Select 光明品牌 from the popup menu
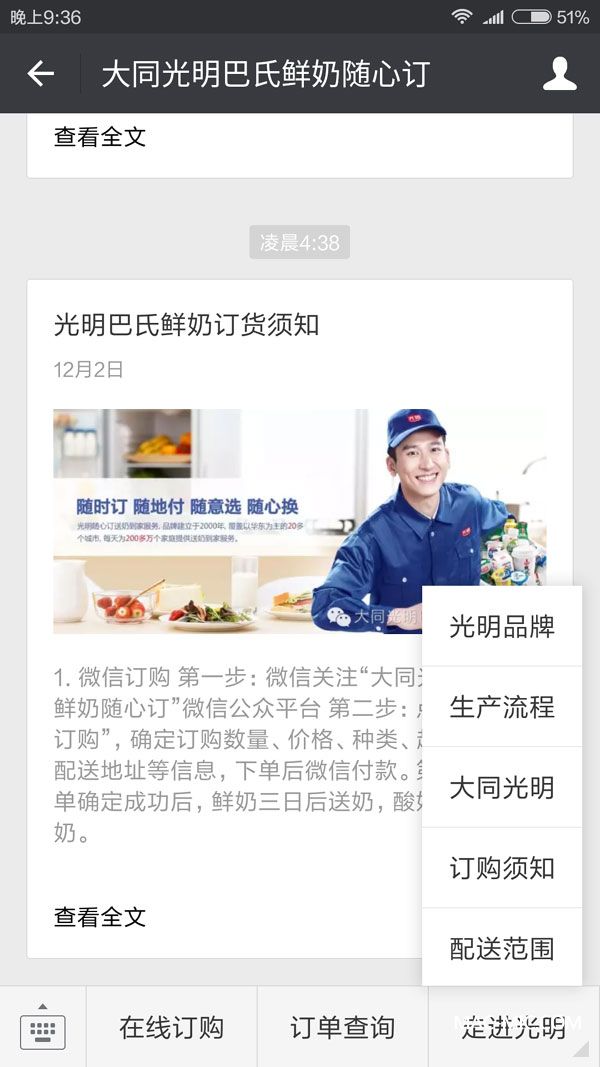Image resolution: width=600 pixels, height=1067 pixels. (x=501, y=627)
